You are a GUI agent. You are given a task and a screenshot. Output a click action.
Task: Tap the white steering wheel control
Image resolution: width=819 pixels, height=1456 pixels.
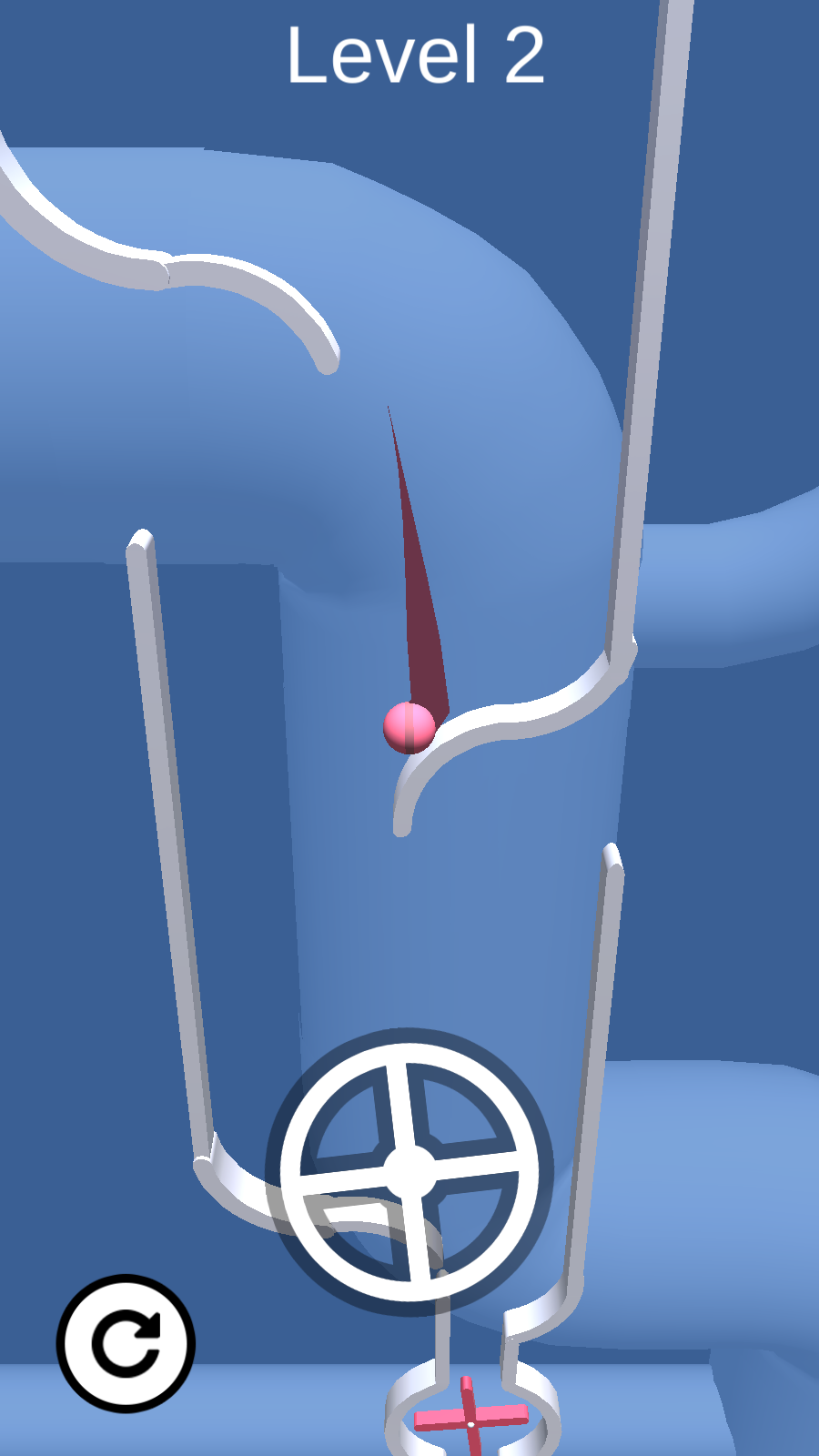pos(409,1172)
